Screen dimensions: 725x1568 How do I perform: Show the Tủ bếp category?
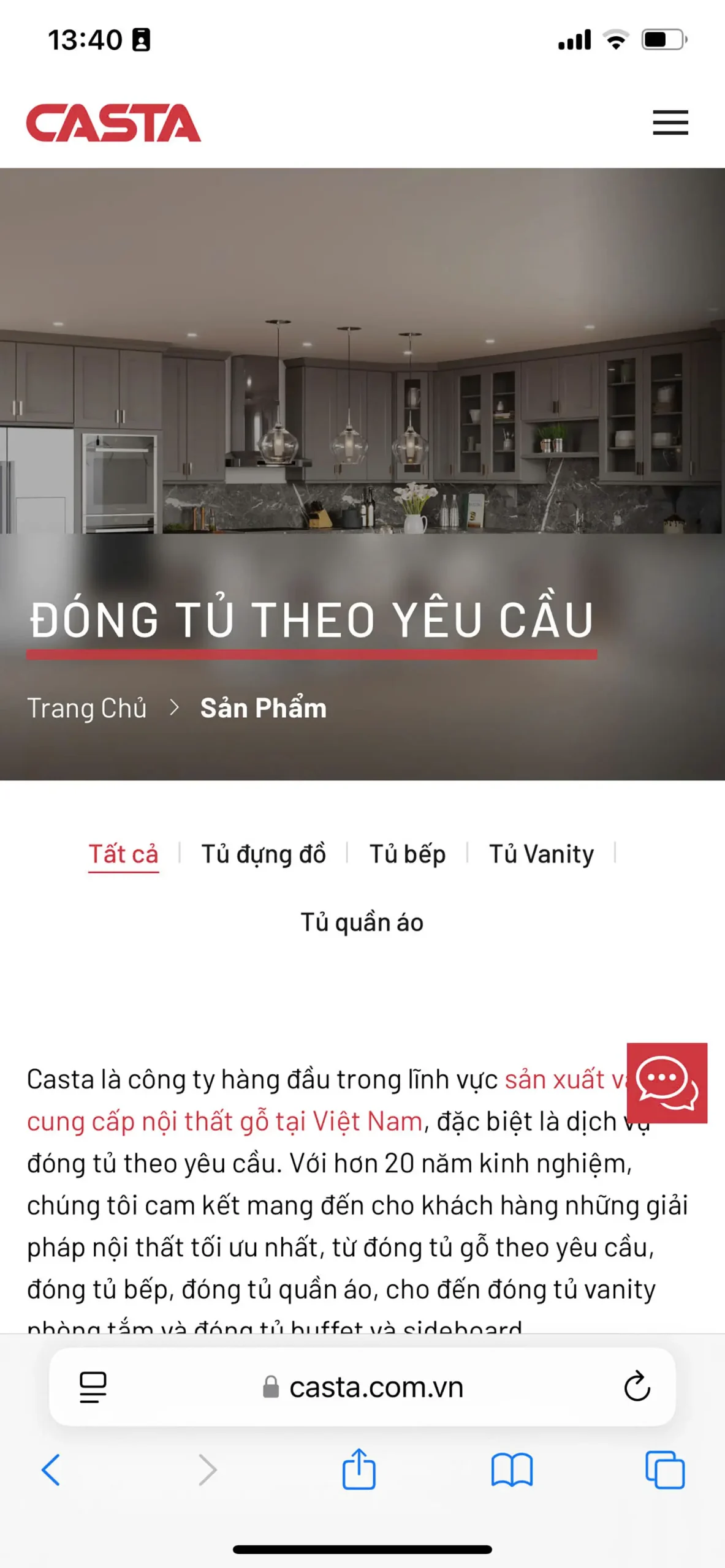pyautogui.click(x=408, y=854)
